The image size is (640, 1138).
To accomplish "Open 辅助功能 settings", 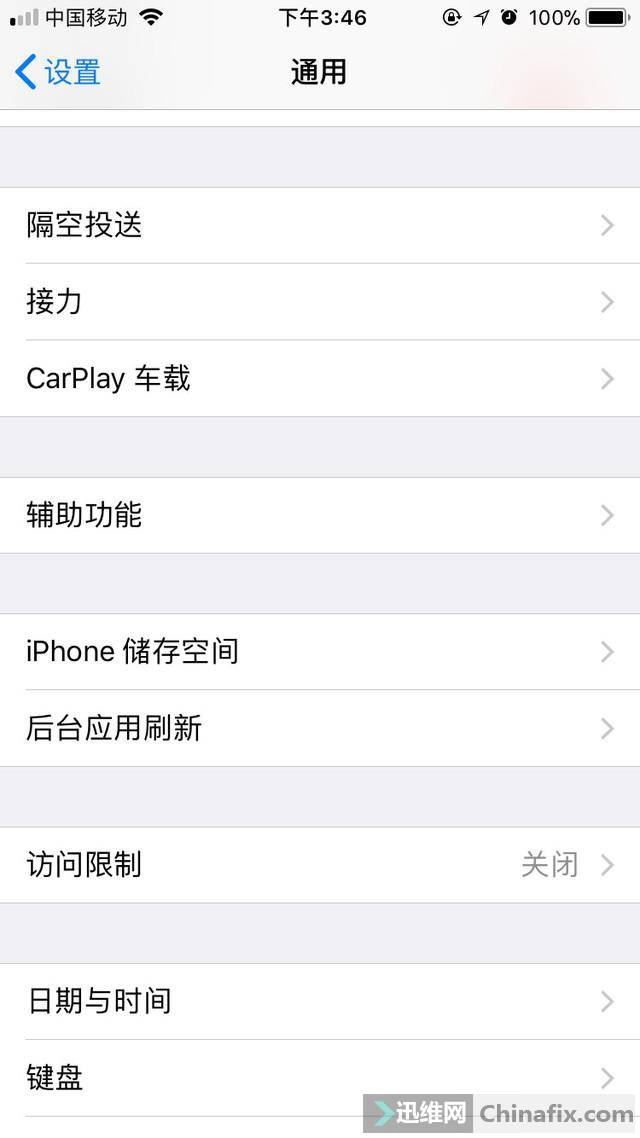I will click(x=320, y=515).
